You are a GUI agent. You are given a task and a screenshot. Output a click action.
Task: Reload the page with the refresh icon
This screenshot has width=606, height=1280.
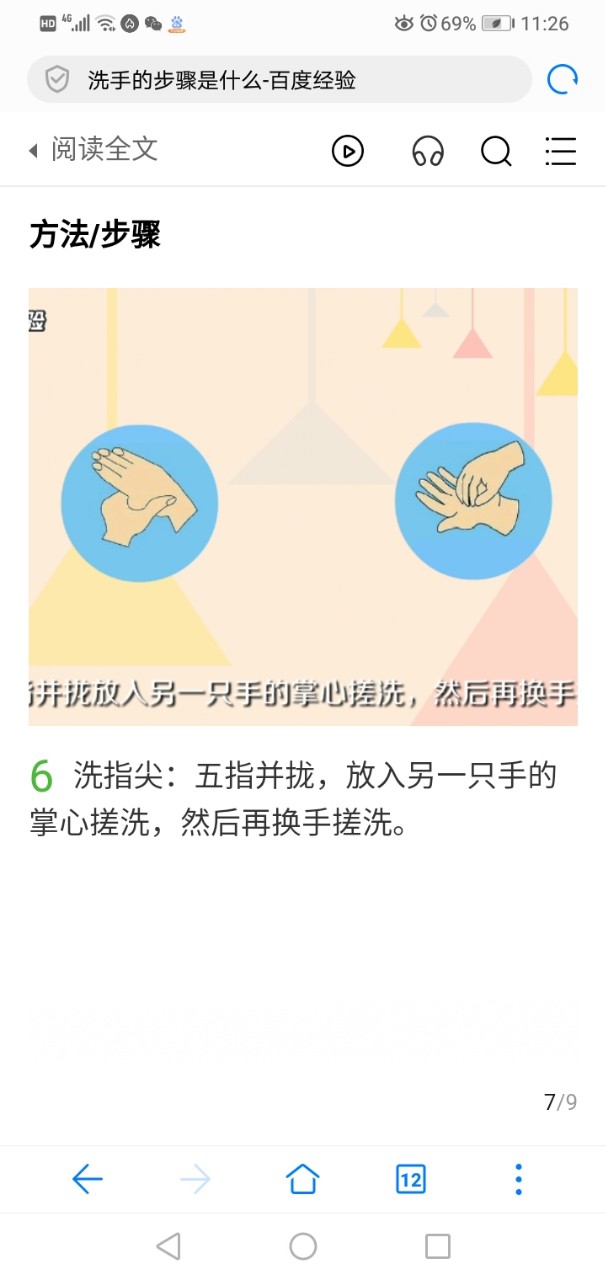(563, 80)
